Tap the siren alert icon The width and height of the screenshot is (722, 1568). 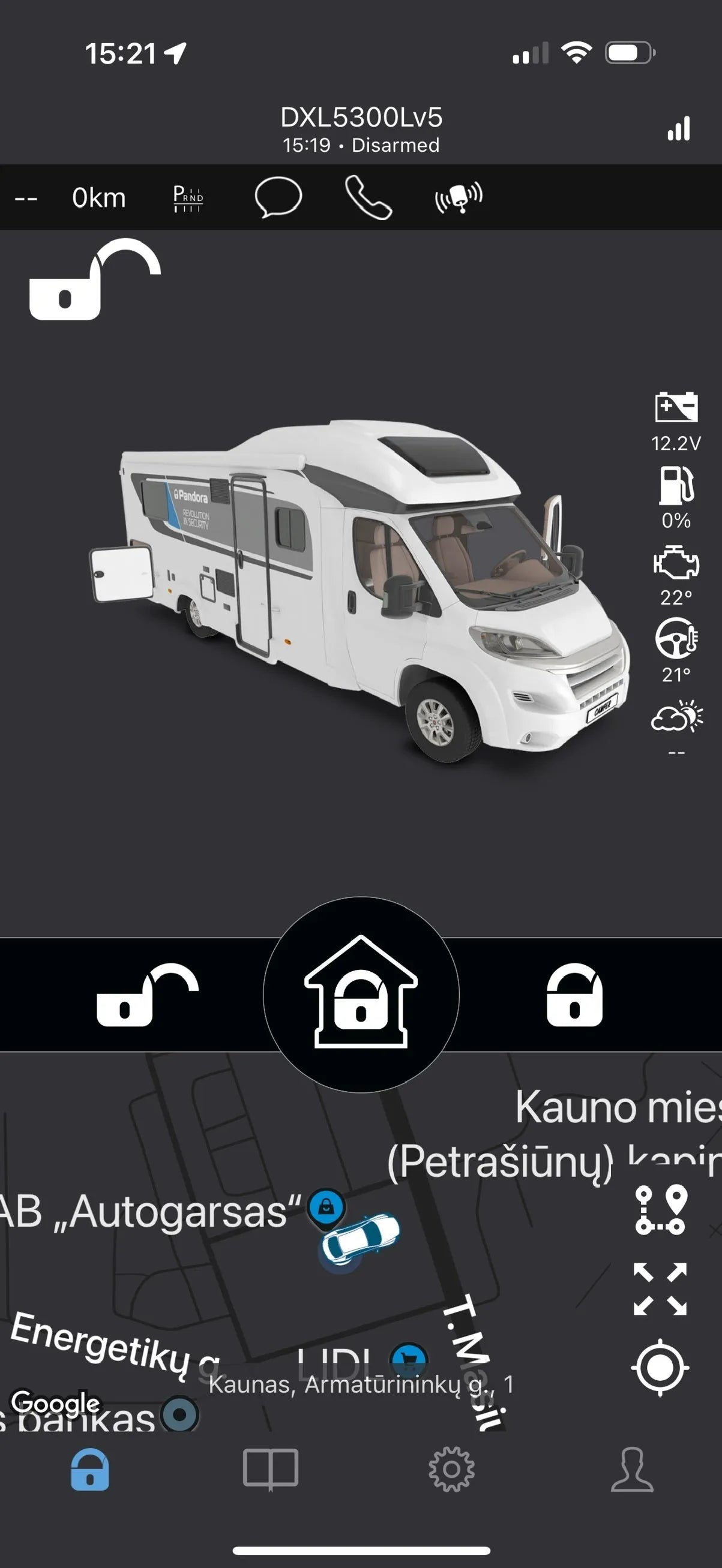[x=459, y=197]
